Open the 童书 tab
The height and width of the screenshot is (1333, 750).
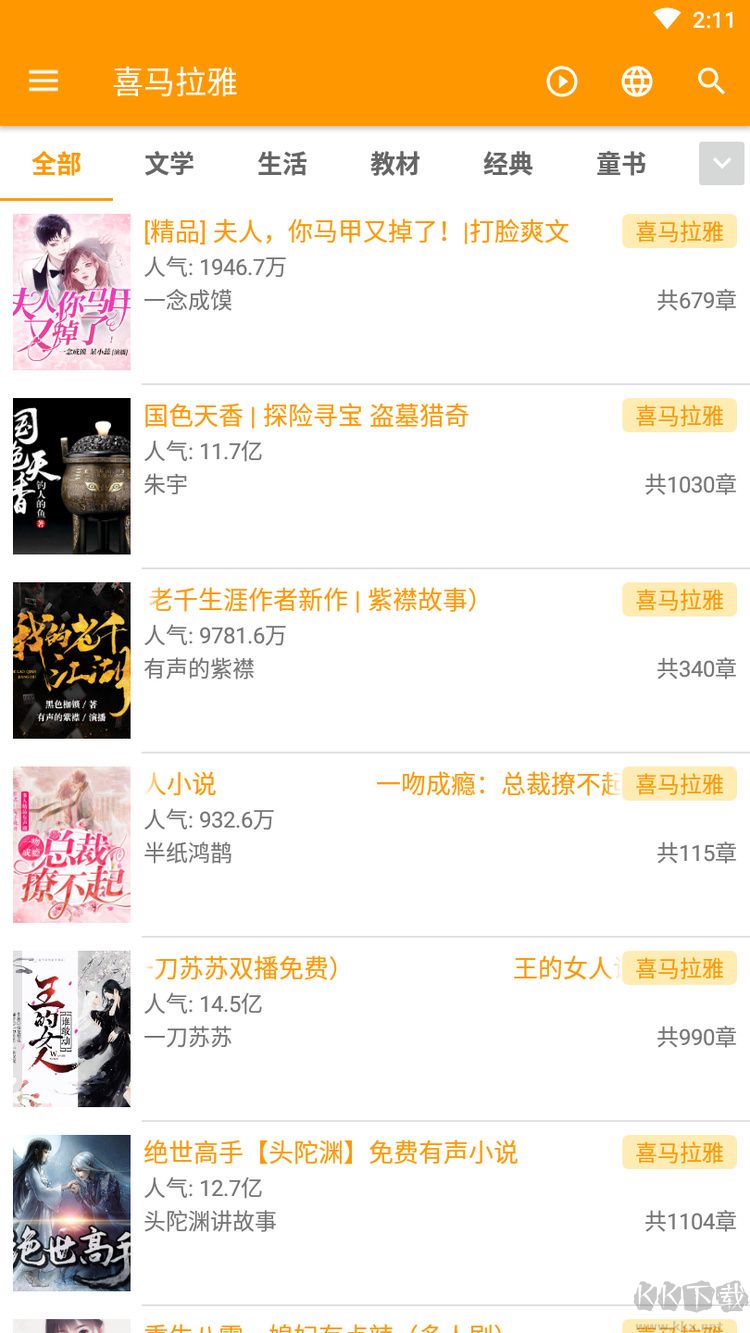coord(620,164)
